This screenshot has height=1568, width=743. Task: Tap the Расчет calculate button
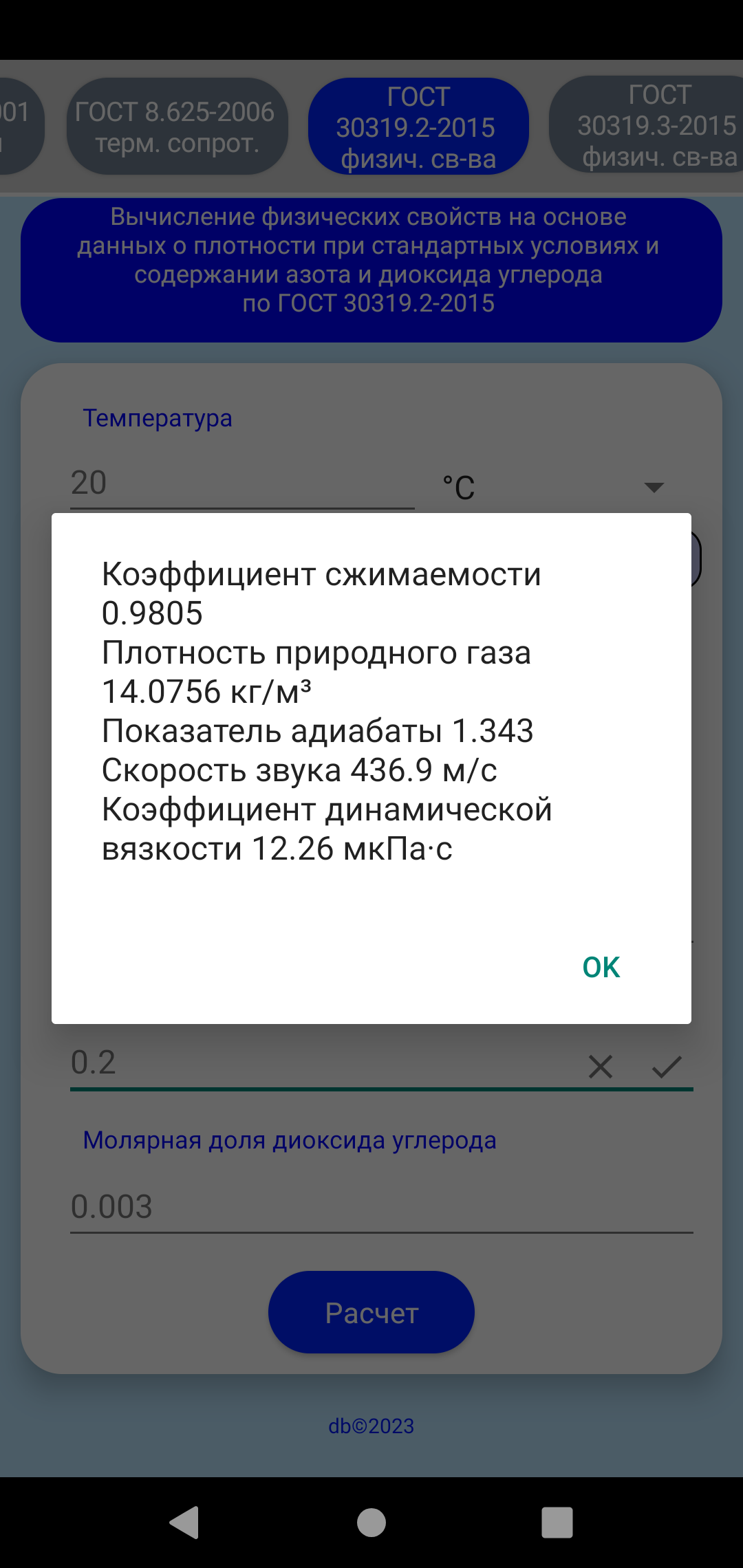point(371,1313)
